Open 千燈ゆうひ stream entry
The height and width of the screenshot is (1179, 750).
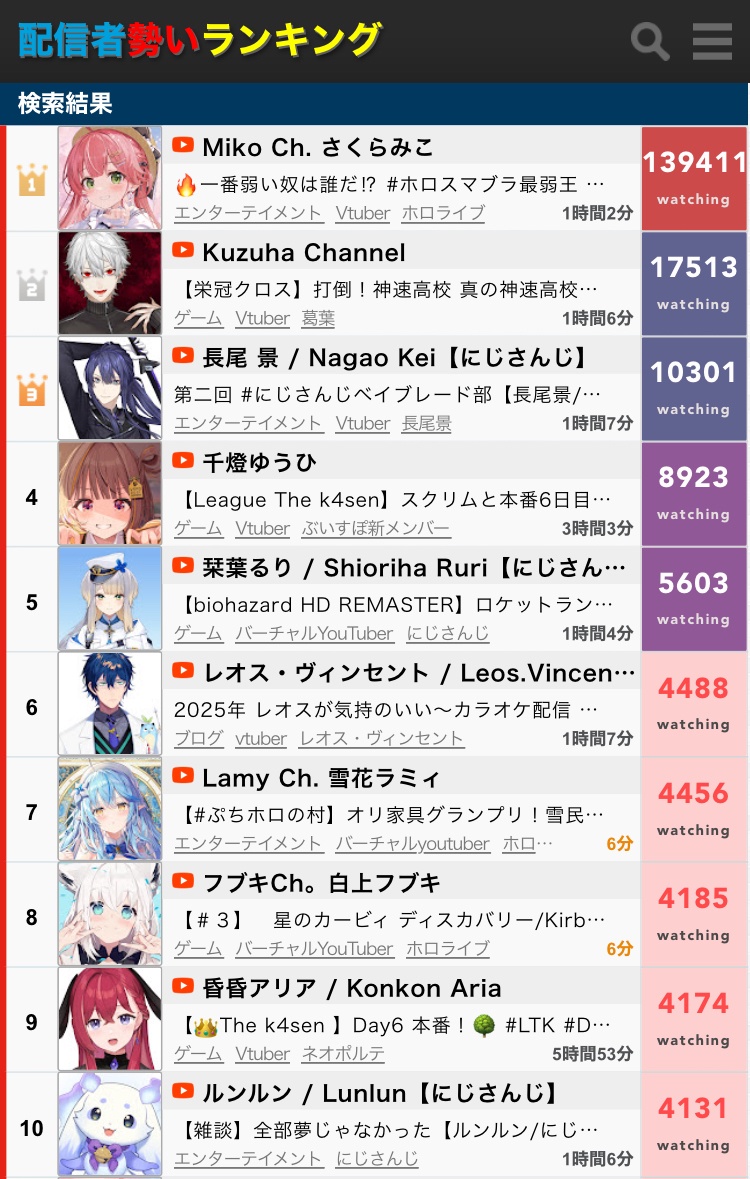pos(260,463)
